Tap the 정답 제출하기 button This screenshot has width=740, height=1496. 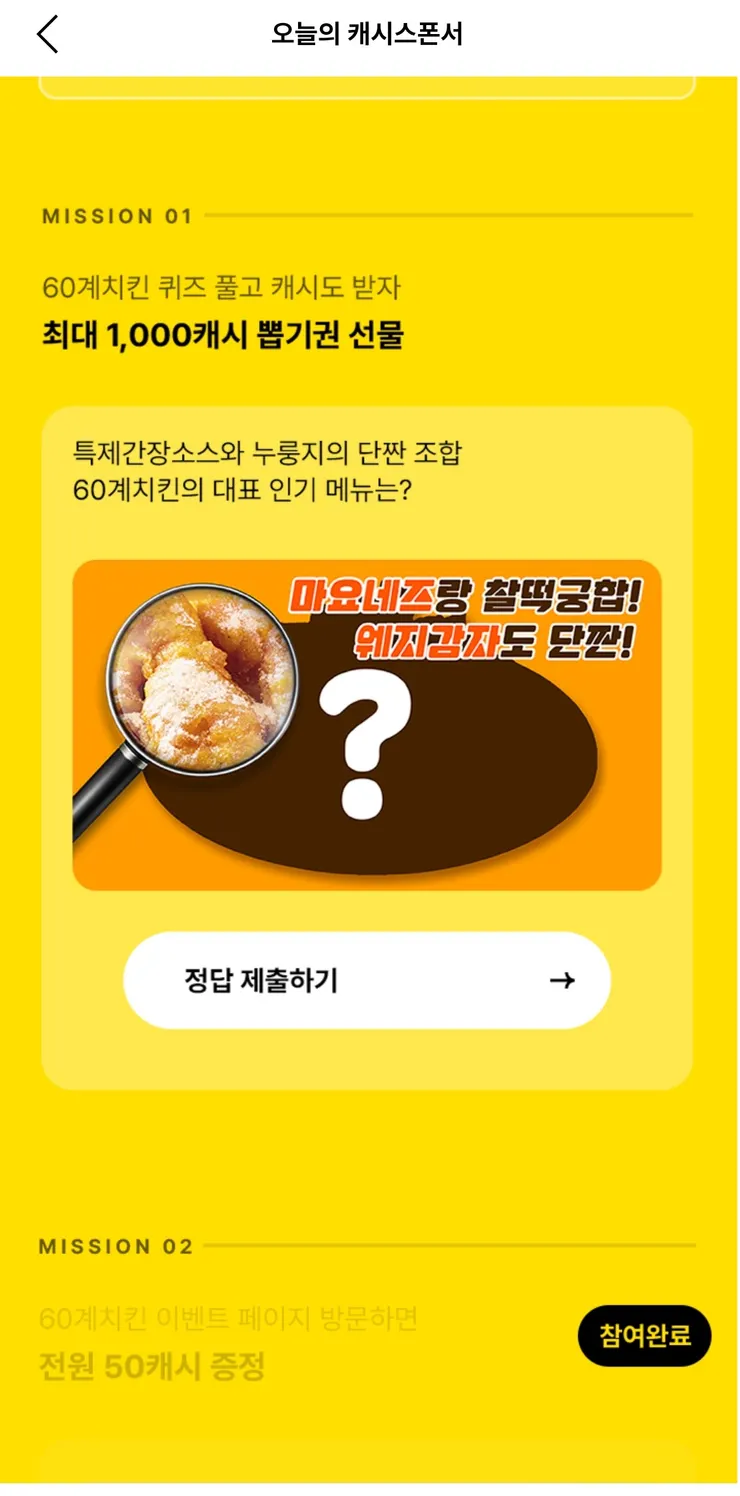pyautogui.click(x=366, y=980)
